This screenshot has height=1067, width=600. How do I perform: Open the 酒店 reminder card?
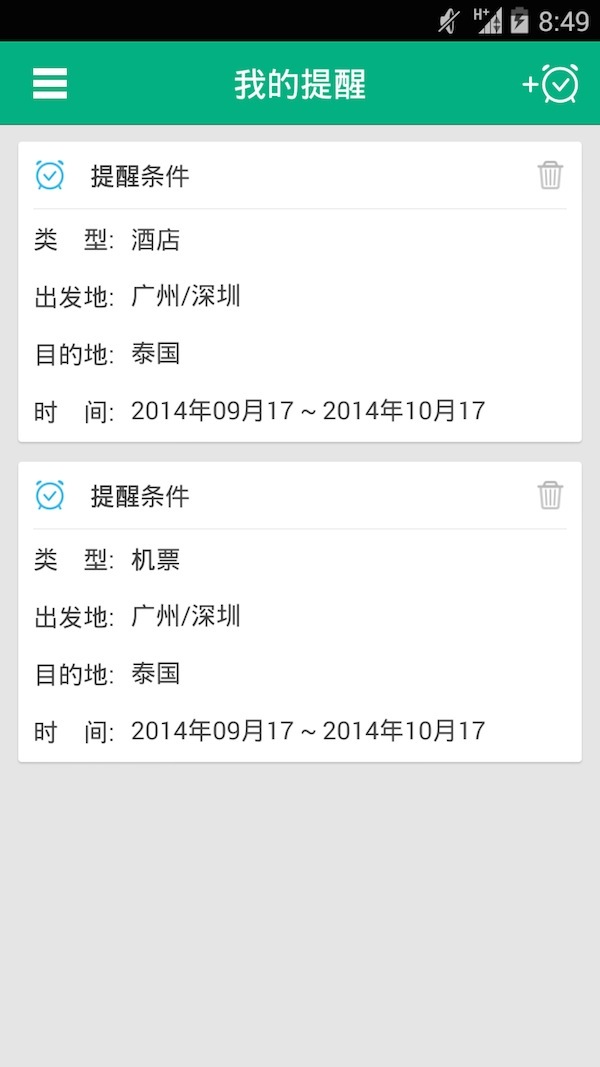click(x=300, y=325)
